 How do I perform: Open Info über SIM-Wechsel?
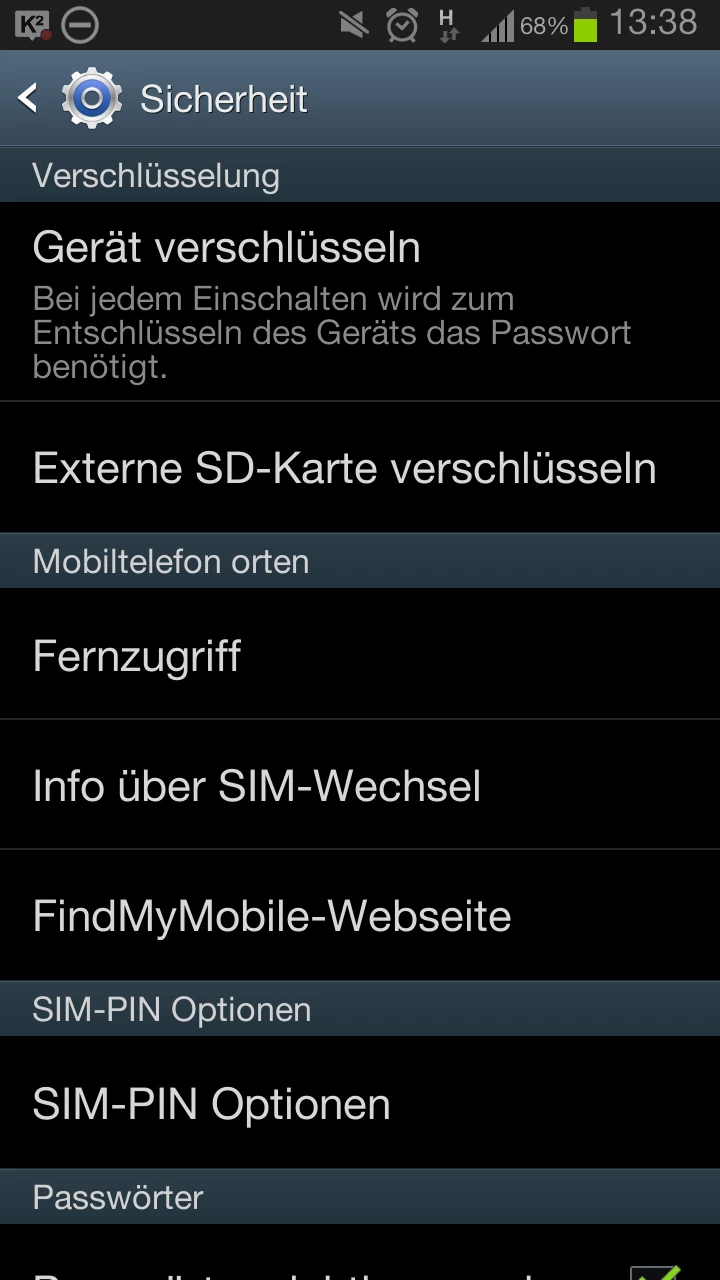[x=360, y=785]
